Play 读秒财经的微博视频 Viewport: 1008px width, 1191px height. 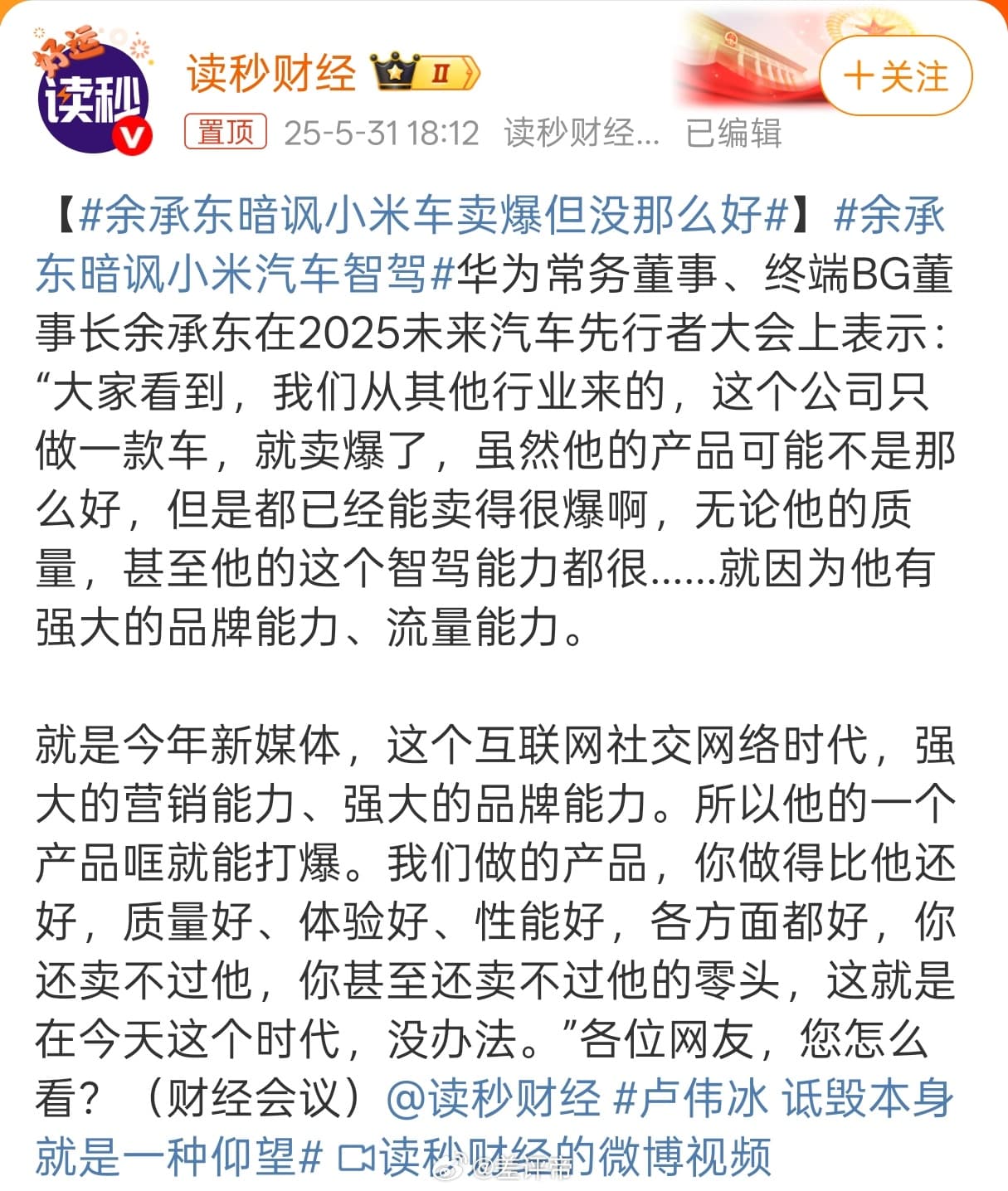point(556,1157)
